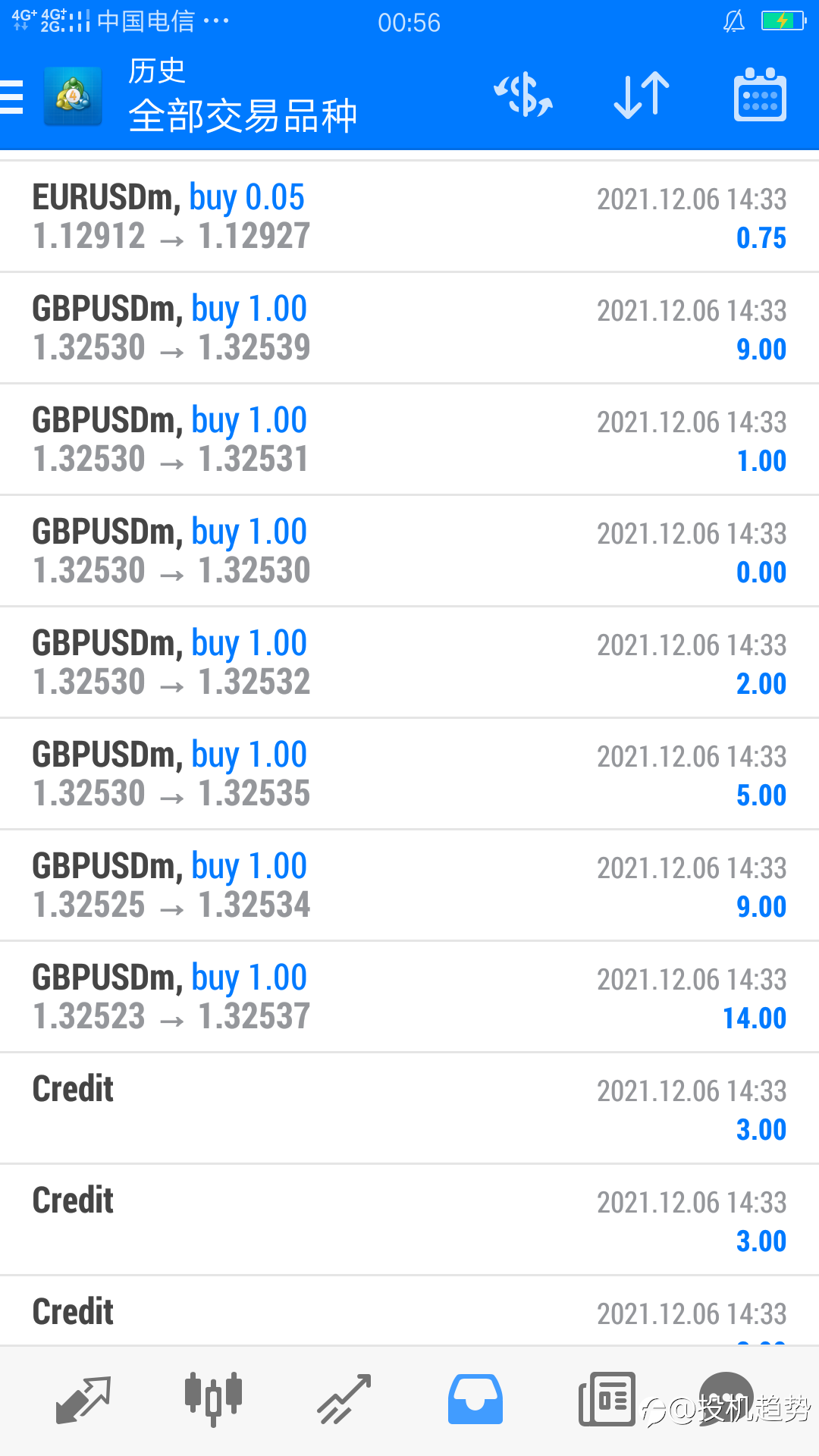Open GBPUSDm trade with 0.00 profit
The image size is (819, 1456).
click(x=409, y=551)
